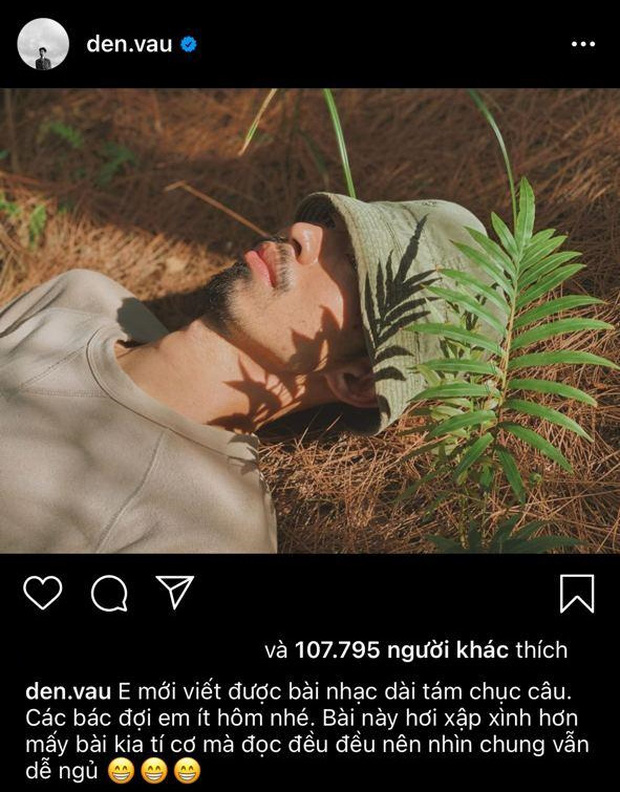Image resolution: width=620 pixels, height=792 pixels.
Task: Open the post photo of man lying down
Action: [310, 320]
